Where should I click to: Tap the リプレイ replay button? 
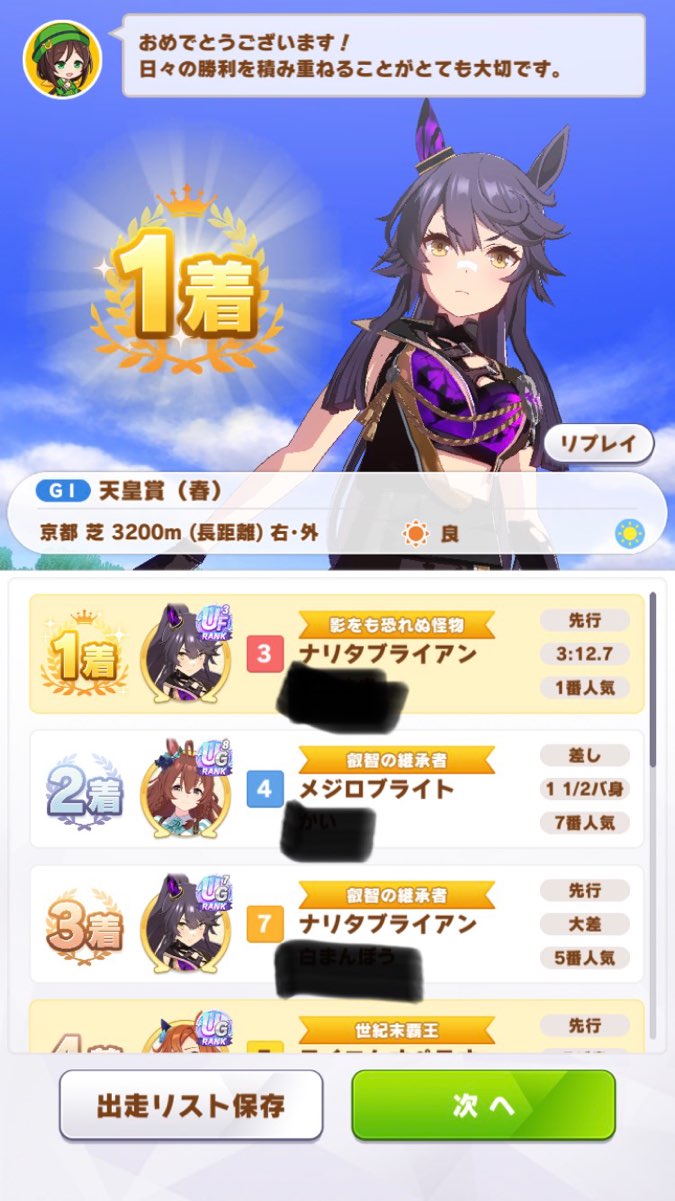click(x=598, y=443)
